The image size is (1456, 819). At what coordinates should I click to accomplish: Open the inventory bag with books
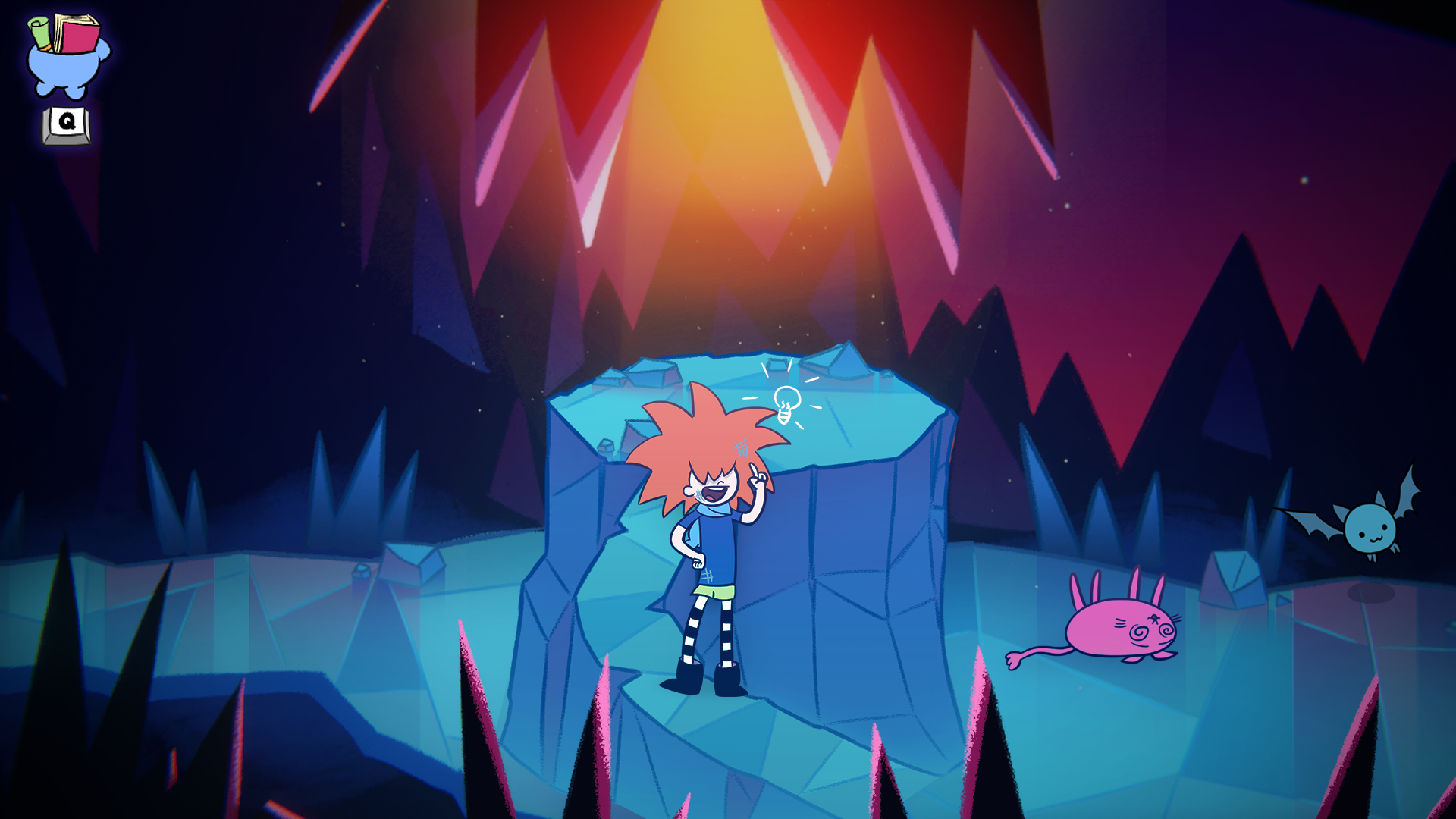(x=67, y=57)
